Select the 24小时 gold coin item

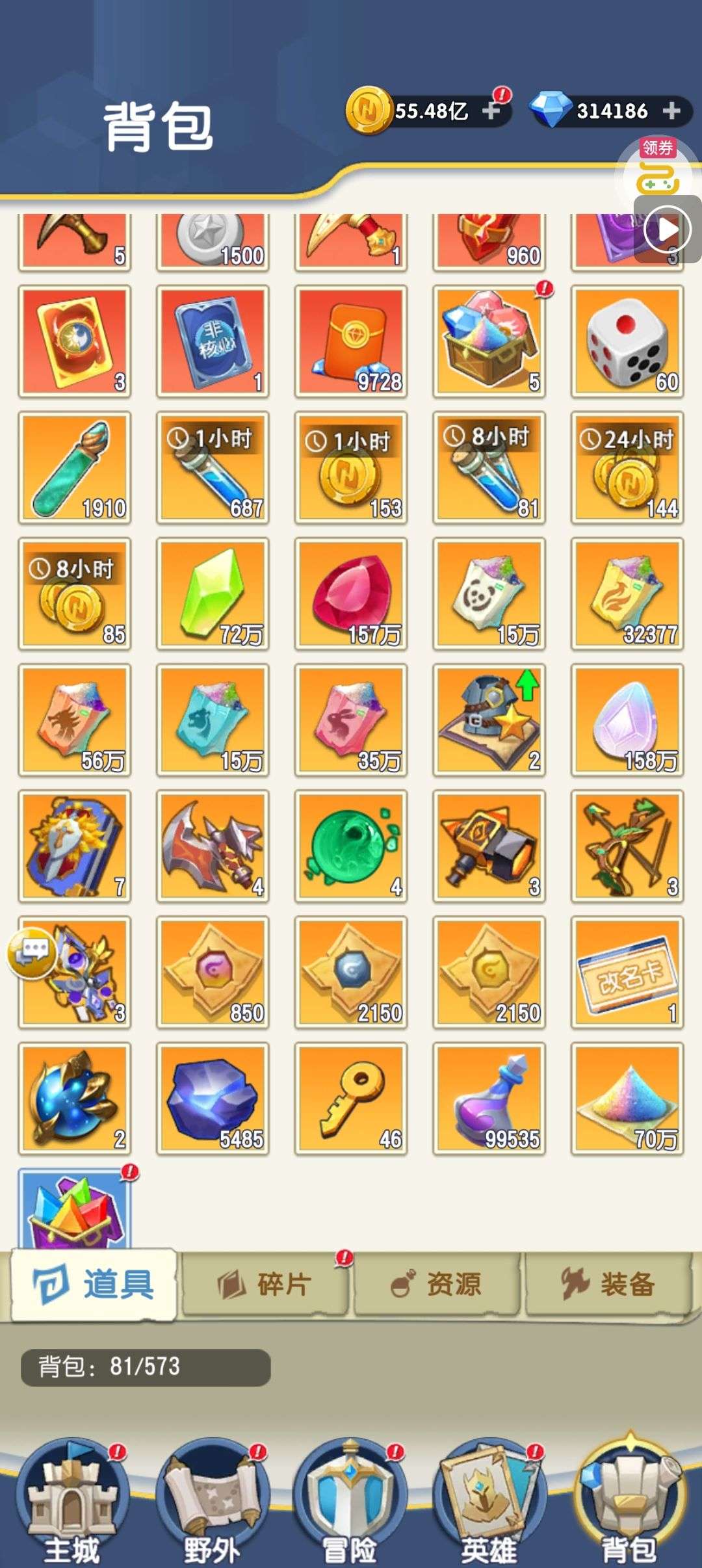[627, 467]
